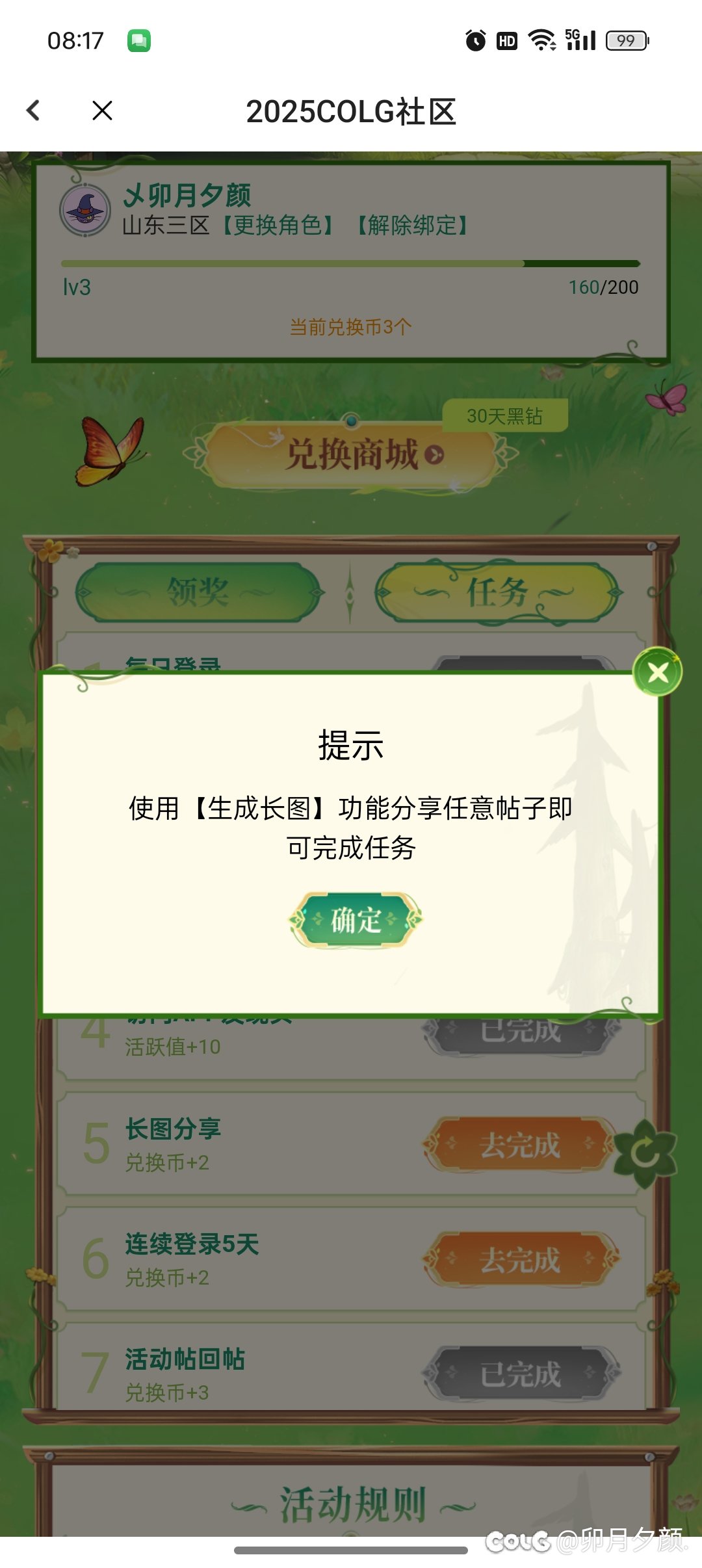
Task: Switch to the 领奖 tab
Action: click(199, 592)
